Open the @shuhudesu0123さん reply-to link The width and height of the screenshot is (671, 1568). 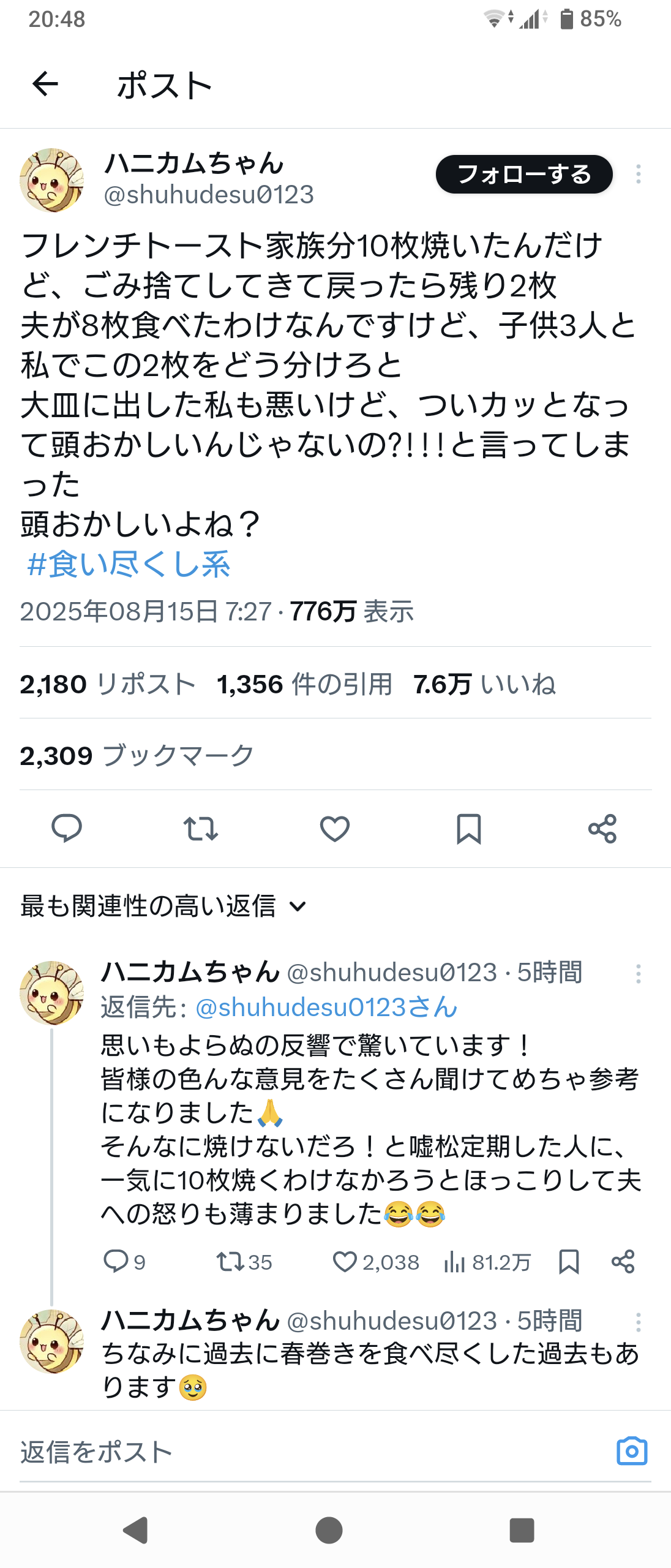326,1007
